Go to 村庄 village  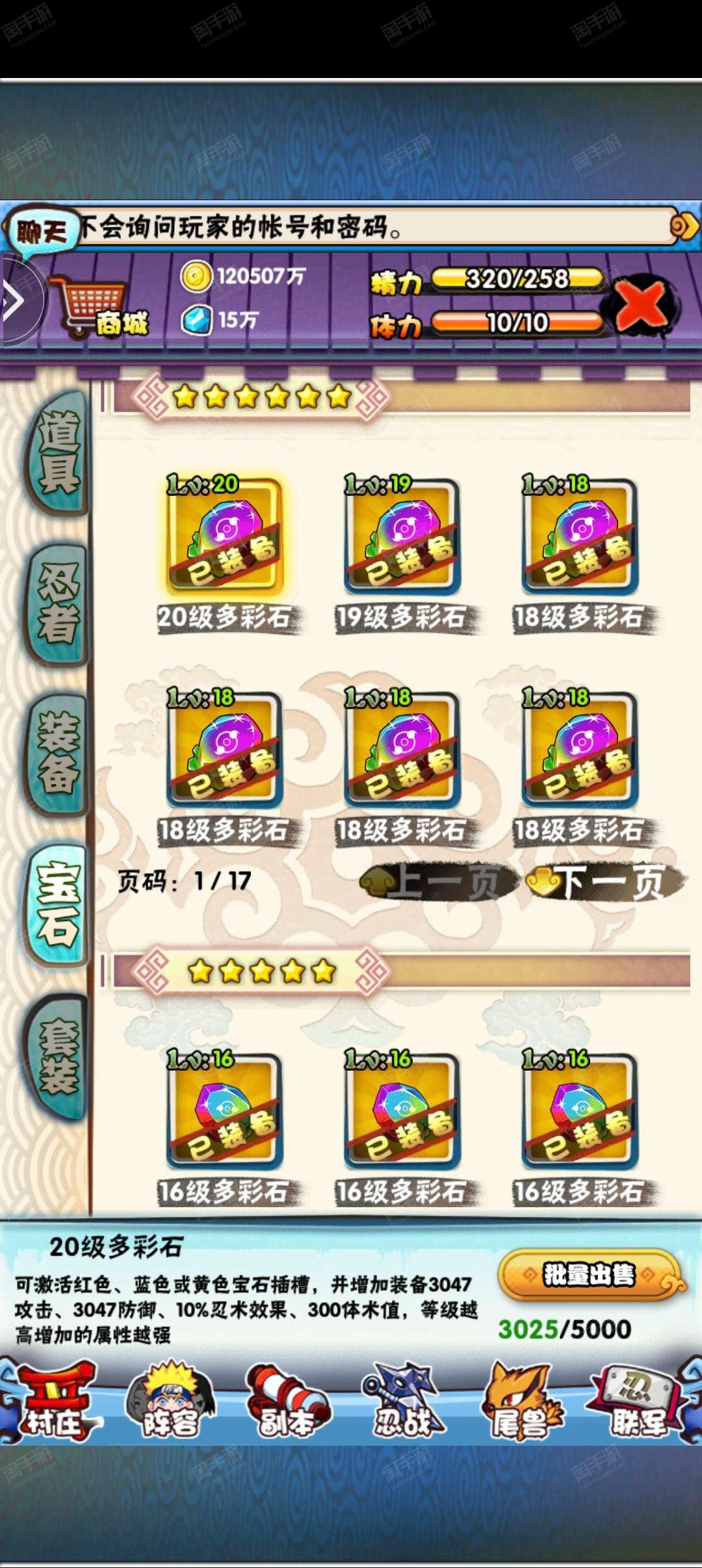[x=55, y=1404]
